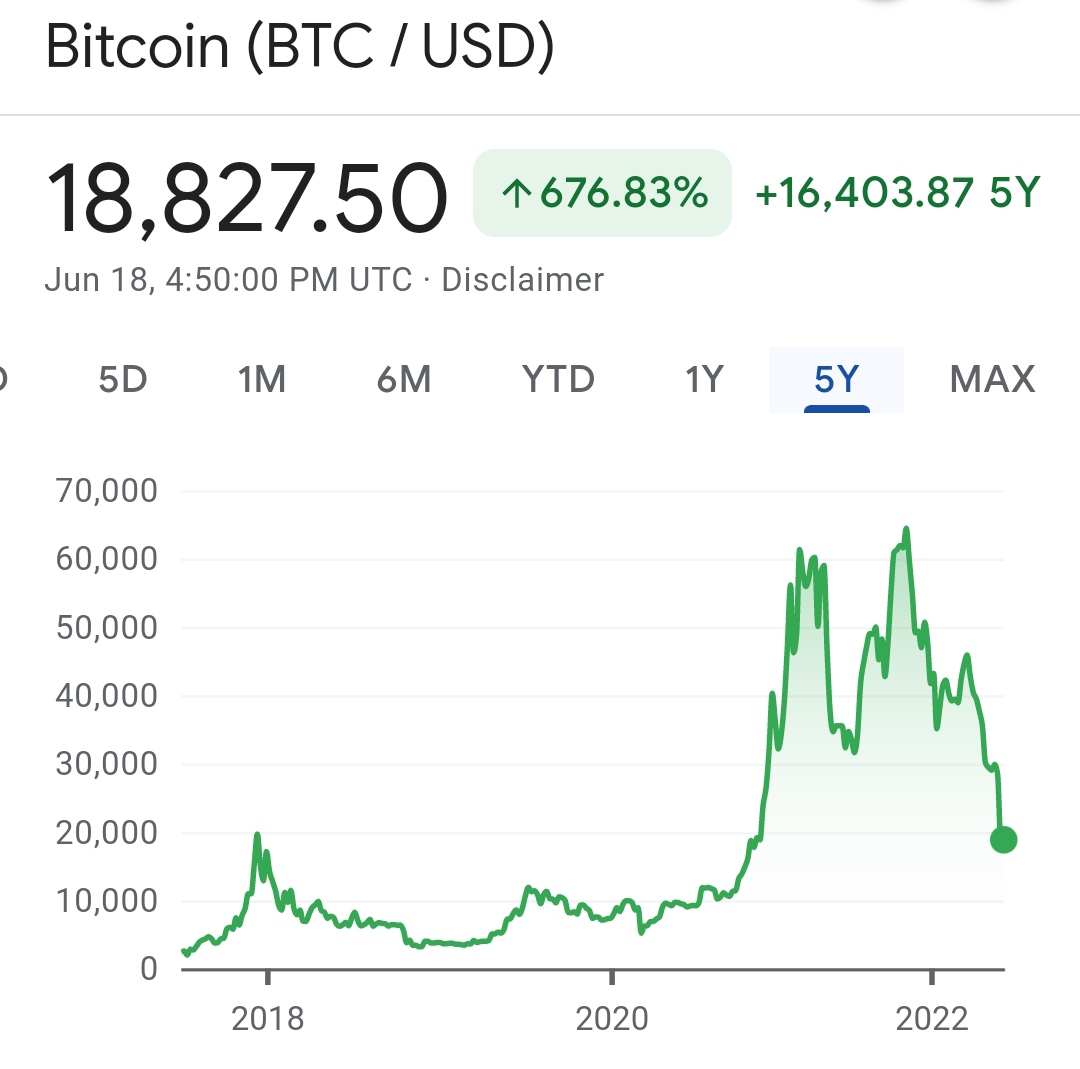Show the 6M price history
The height and width of the screenshot is (1069, 1080).
[x=404, y=380]
